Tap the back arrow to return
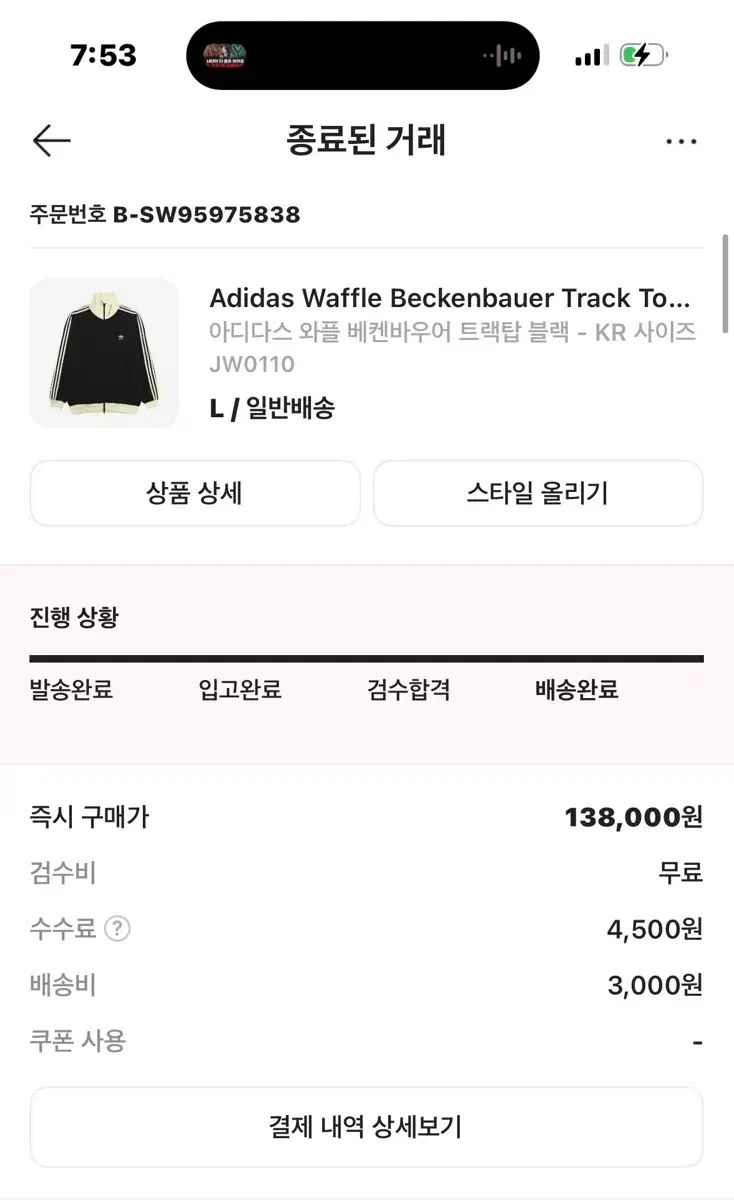 (x=51, y=141)
